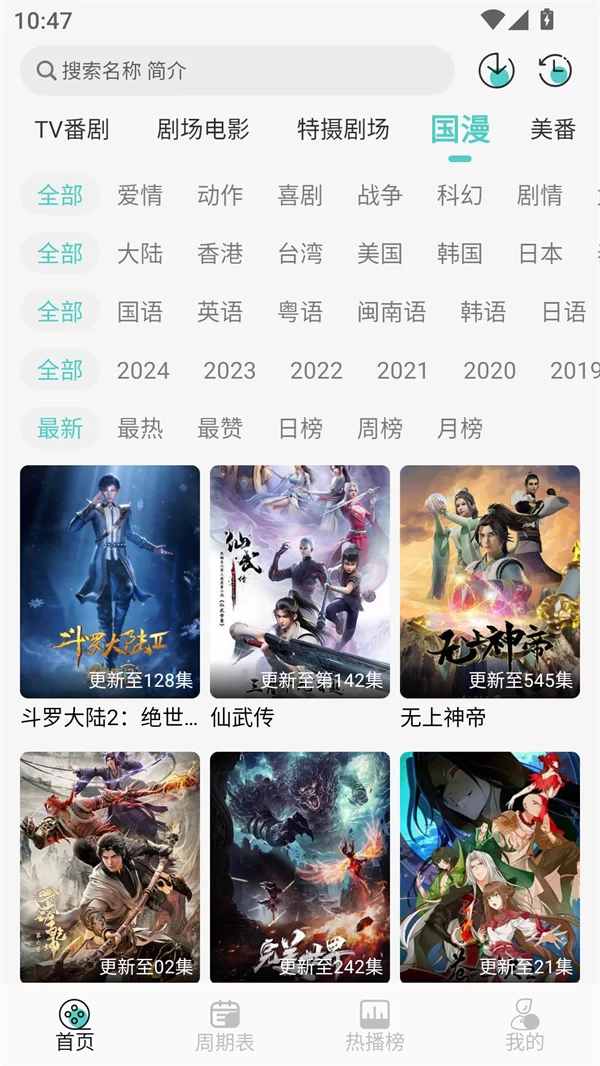The image size is (600, 1066).
Task: Open the search box for titles
Action: tap(237, 71)
